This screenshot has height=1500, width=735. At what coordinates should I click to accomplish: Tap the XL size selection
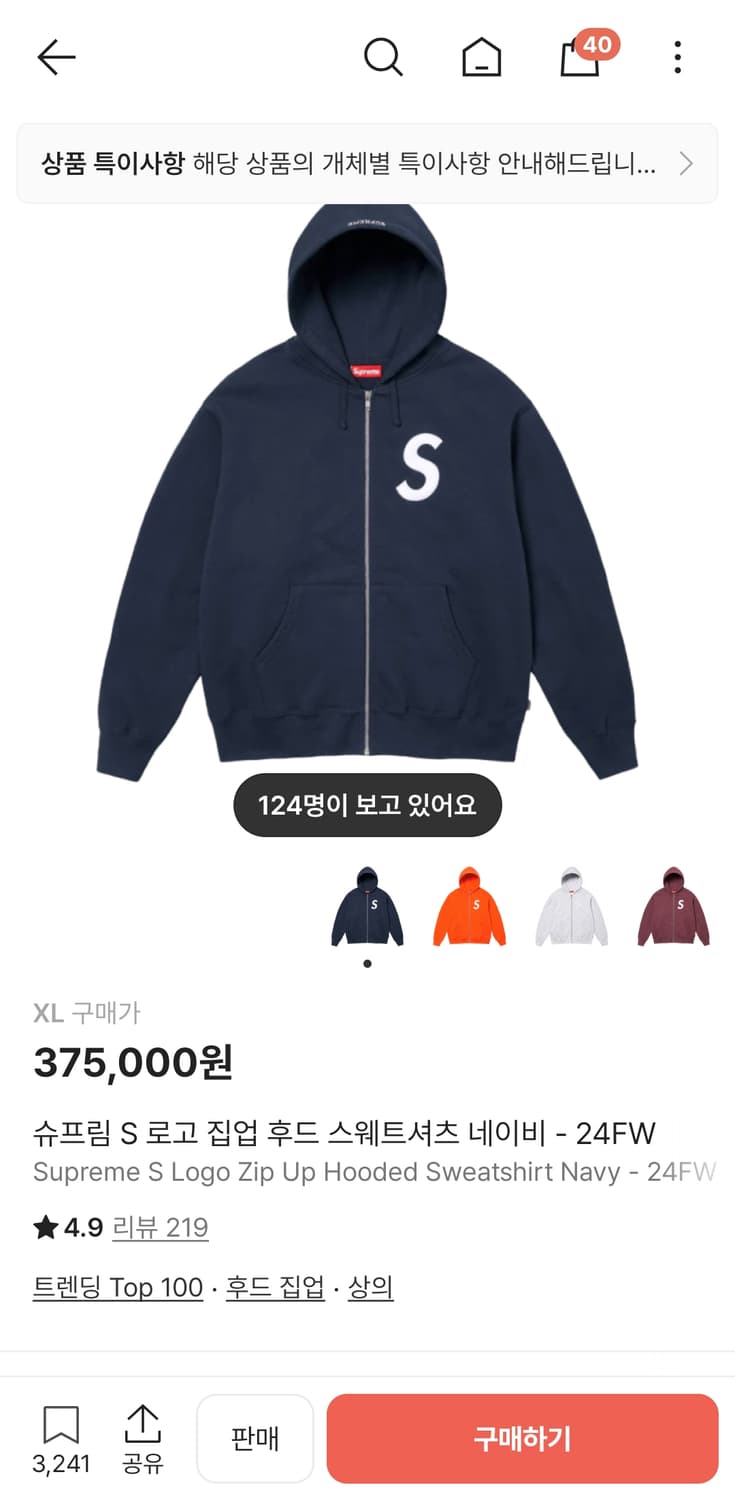(46, 1012)
